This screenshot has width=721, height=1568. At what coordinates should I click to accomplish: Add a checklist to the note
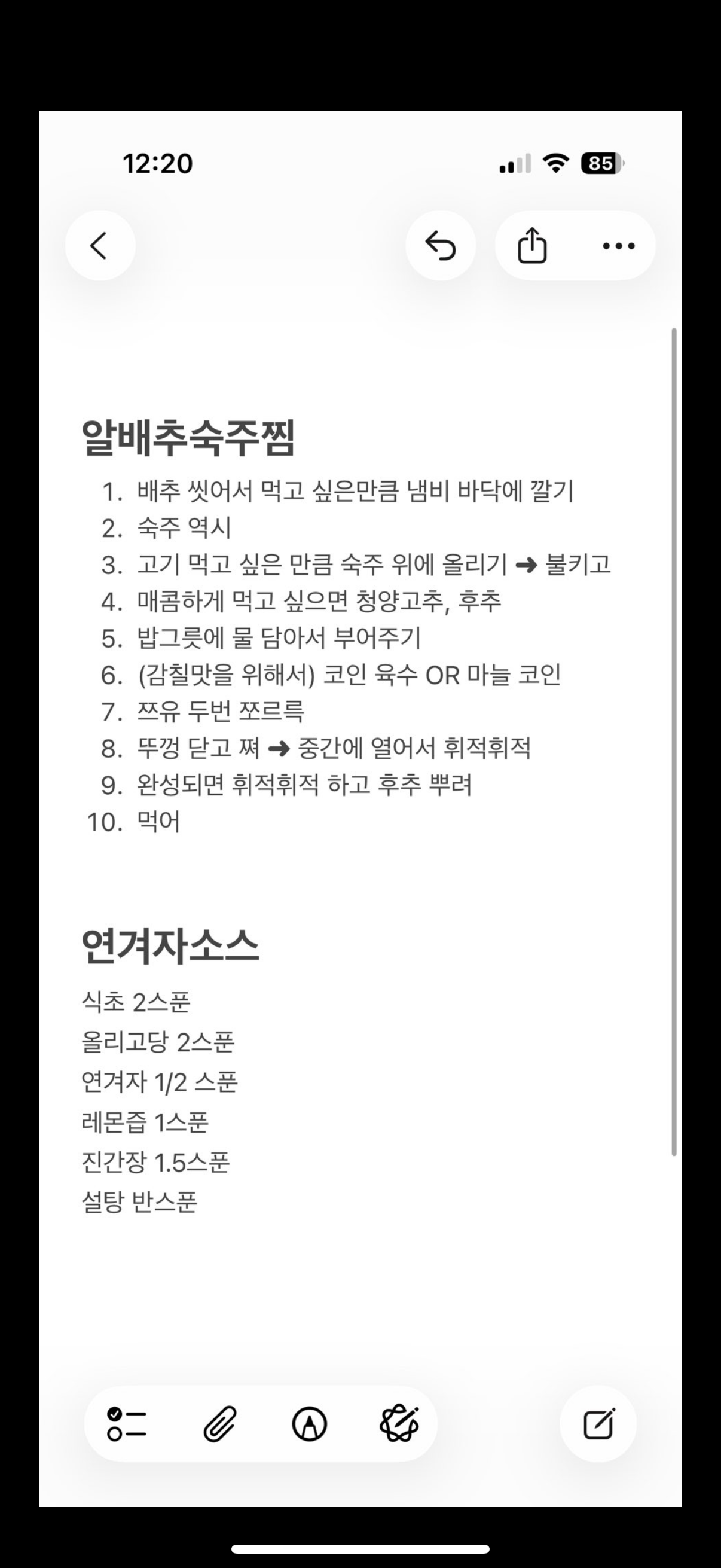[127, 1424]
